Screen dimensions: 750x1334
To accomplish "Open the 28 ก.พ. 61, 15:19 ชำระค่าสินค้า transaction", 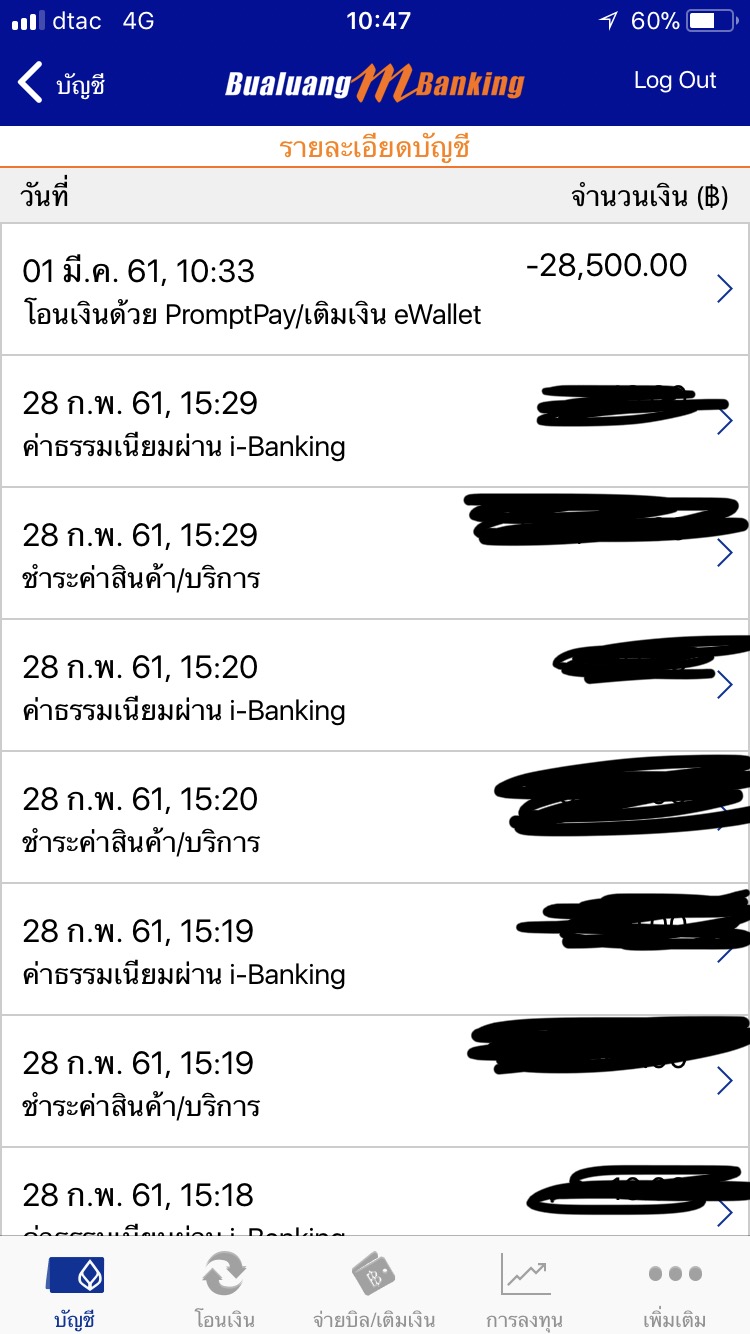I will click(375, 1082).
